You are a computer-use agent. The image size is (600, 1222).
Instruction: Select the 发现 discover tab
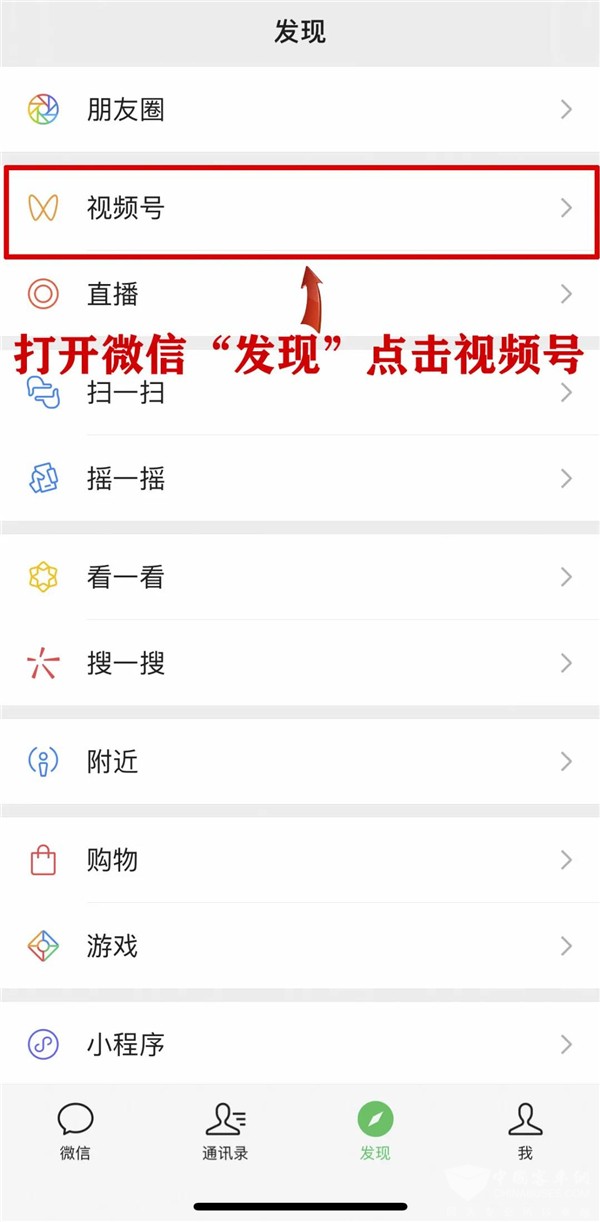[x=375, y=1132]
